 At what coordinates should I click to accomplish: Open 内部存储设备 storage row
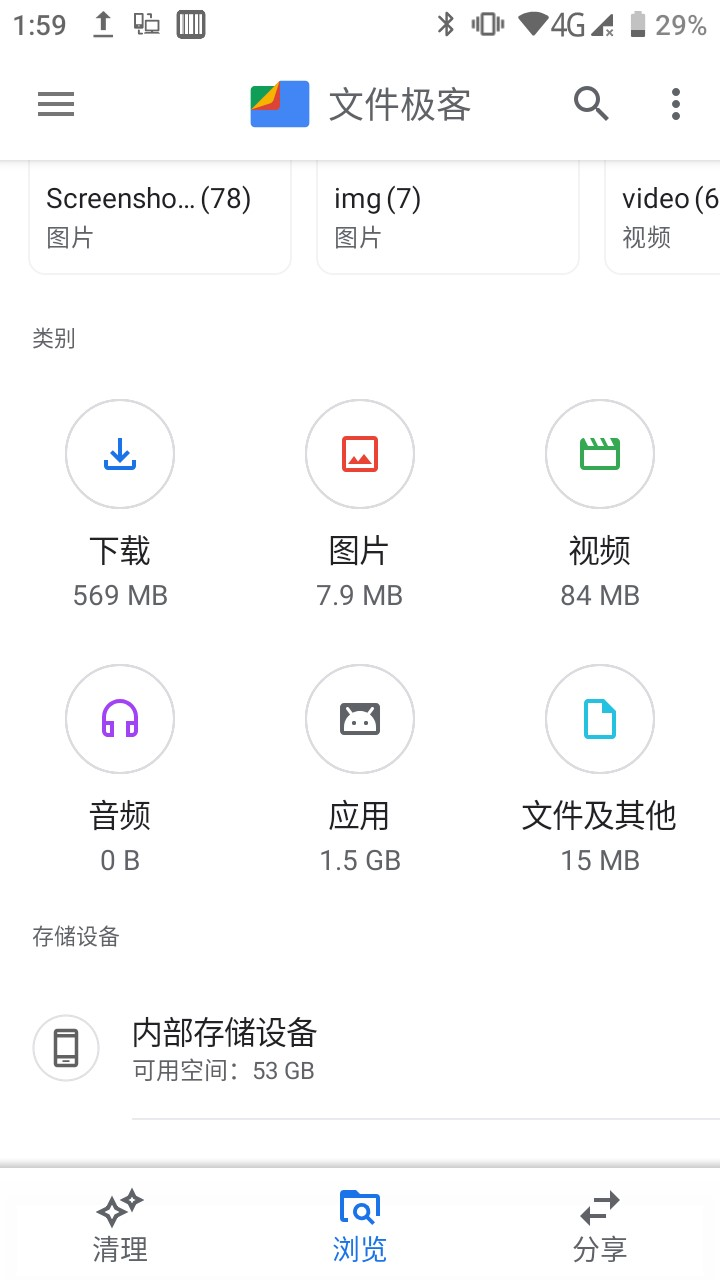pyautogui.click(x=360, y=1049)
